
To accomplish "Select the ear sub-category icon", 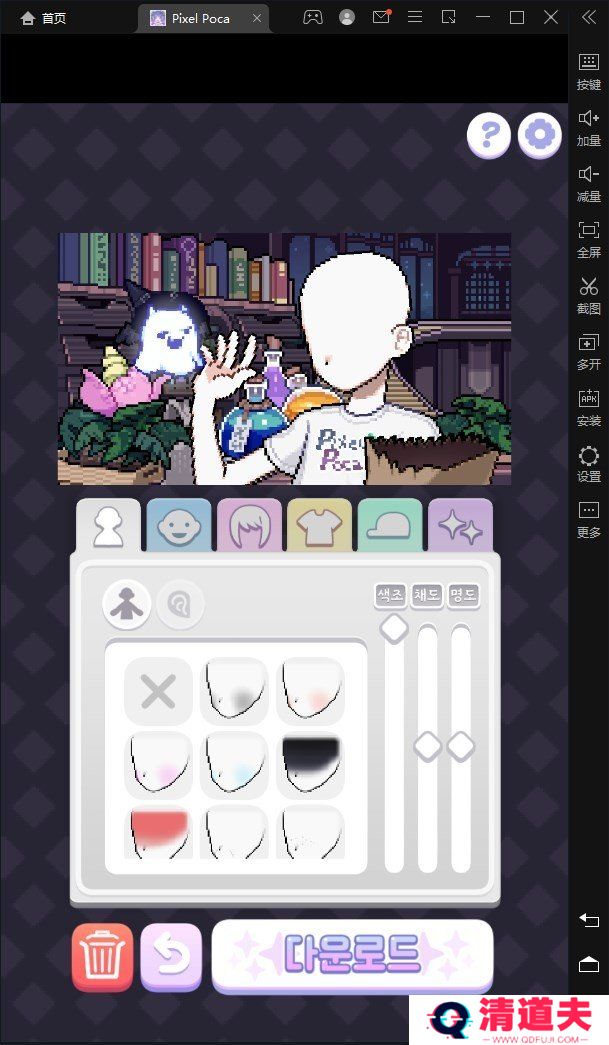I will [180, 605].
